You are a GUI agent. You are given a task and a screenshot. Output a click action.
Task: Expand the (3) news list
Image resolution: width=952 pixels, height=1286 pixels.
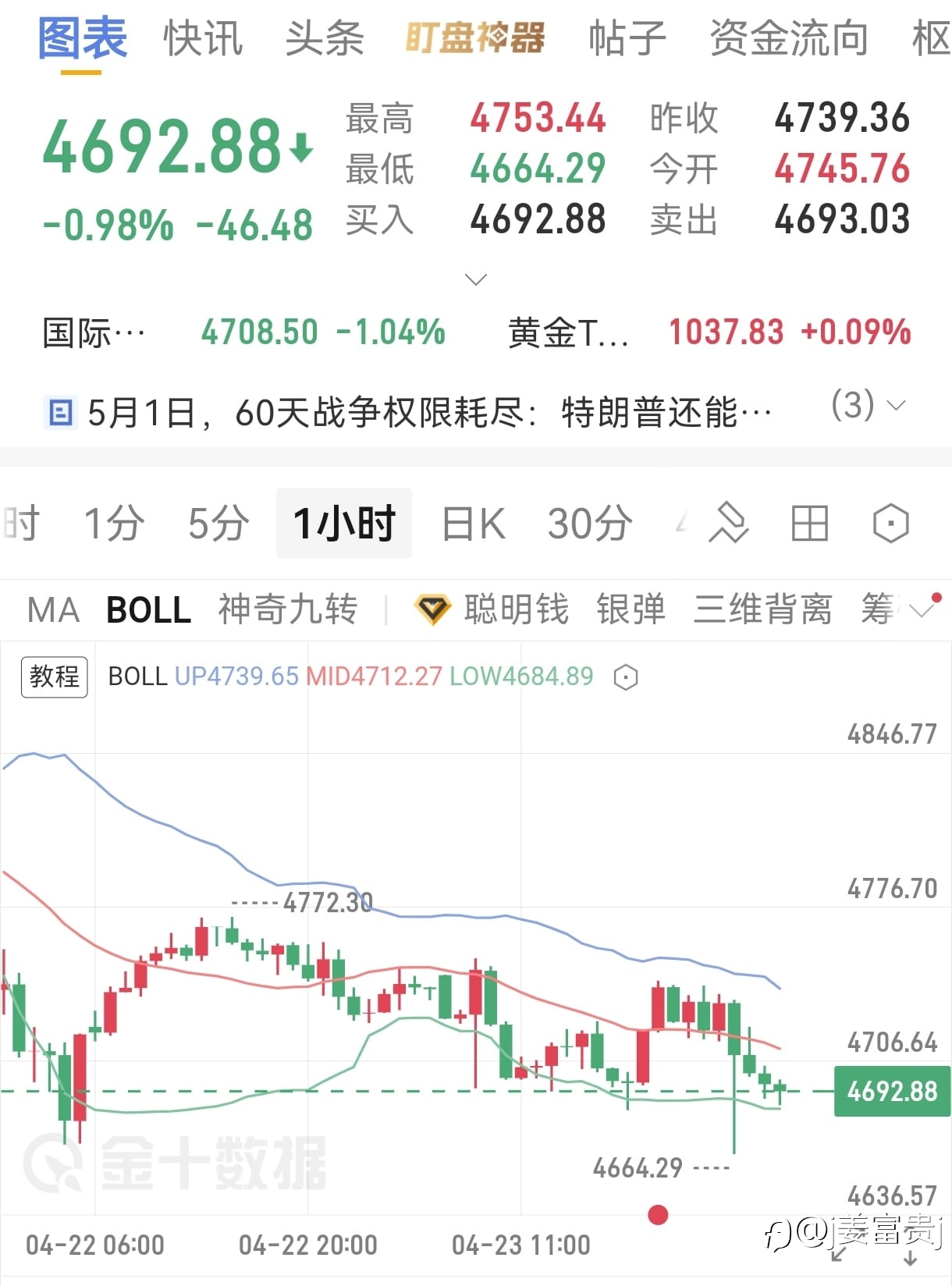click(868, 406)
